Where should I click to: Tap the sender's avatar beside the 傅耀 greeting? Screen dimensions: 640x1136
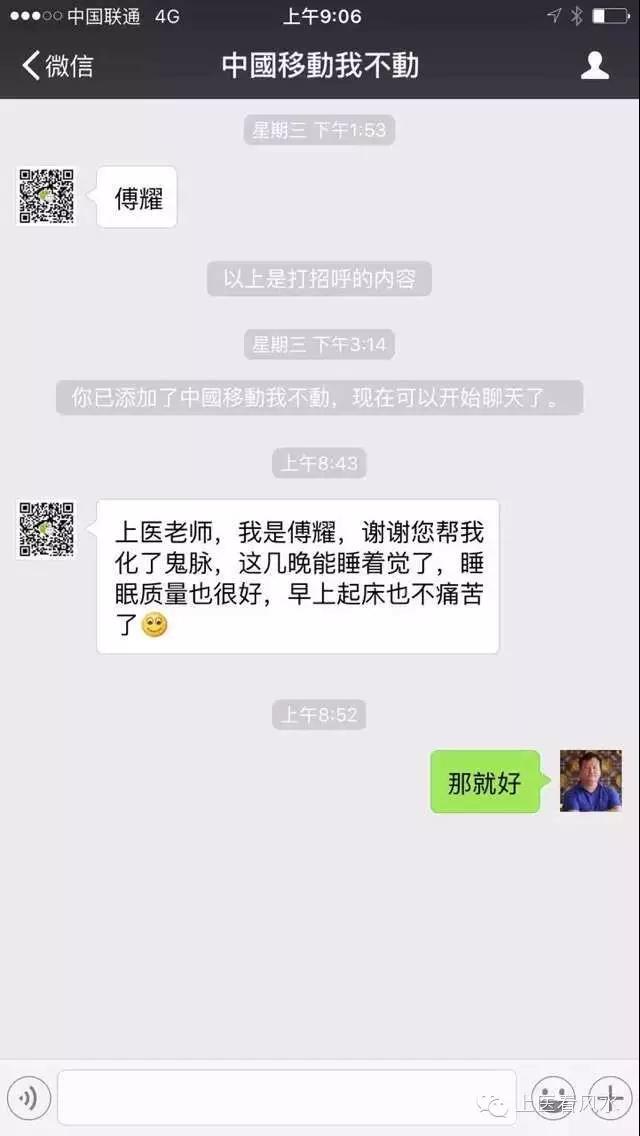pos(46,197)
